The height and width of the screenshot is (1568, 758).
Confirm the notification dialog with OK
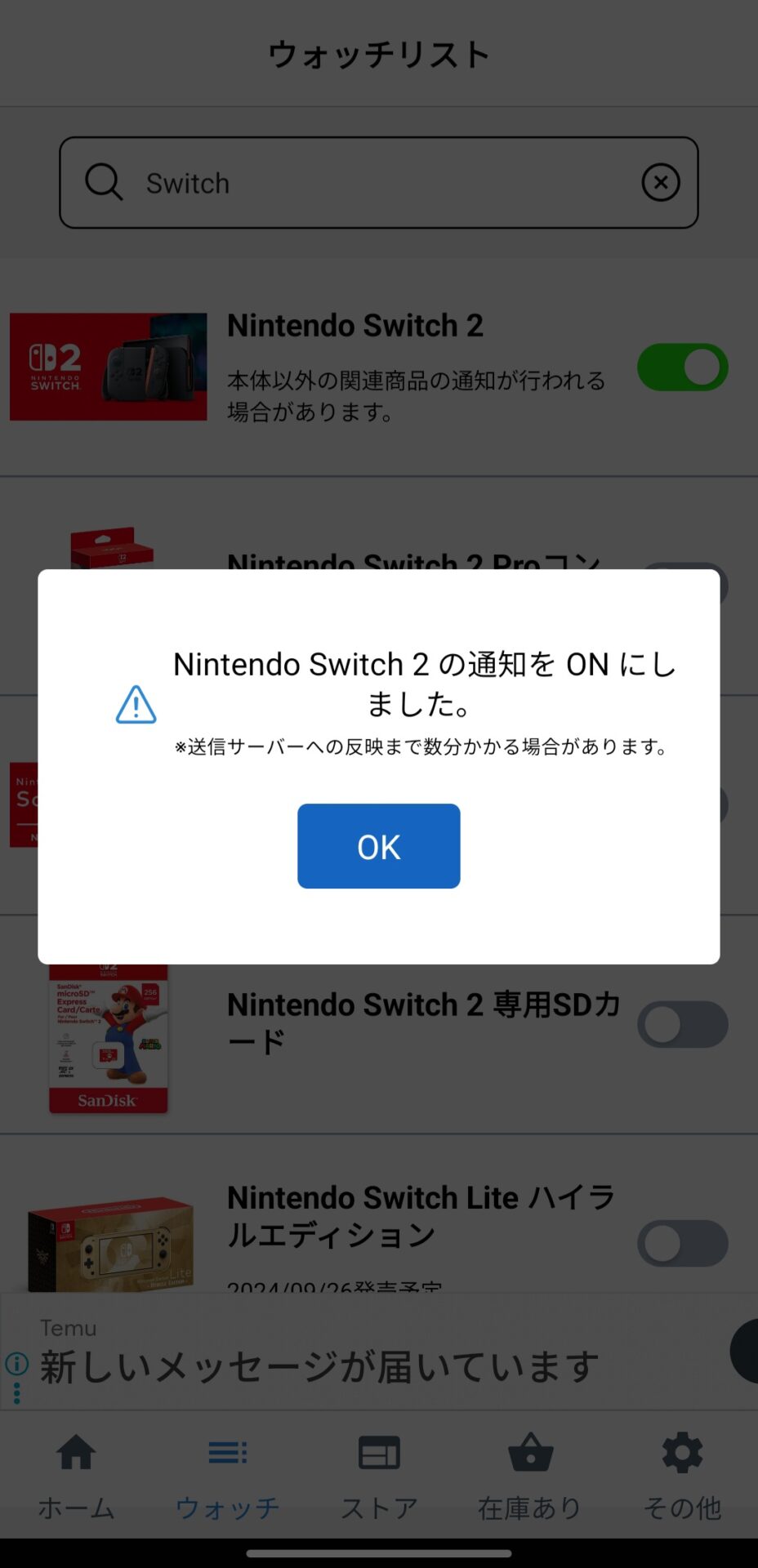(378, 846)
